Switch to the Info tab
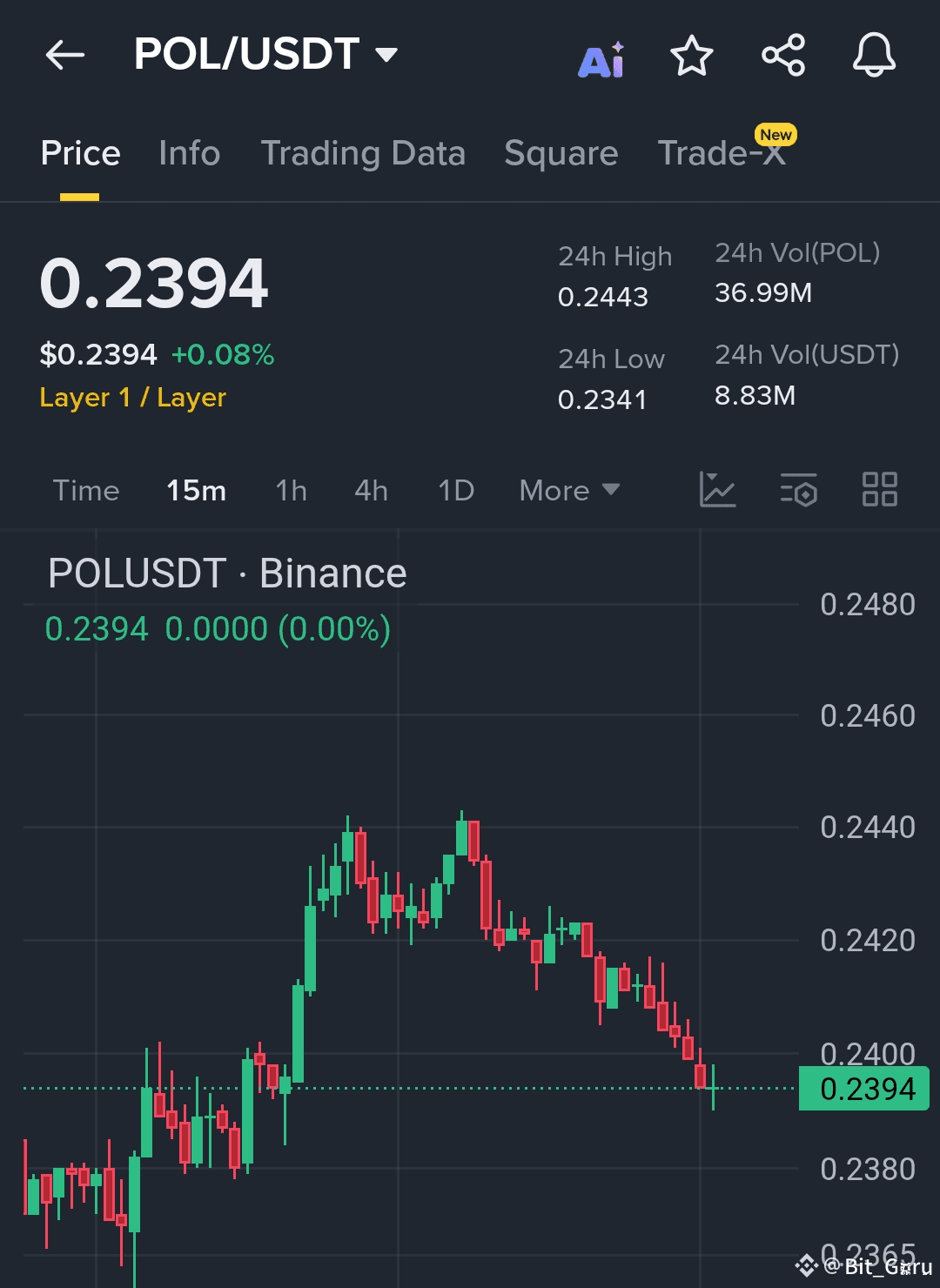Viewport: 940px width, 1288px height. point(189,153)
